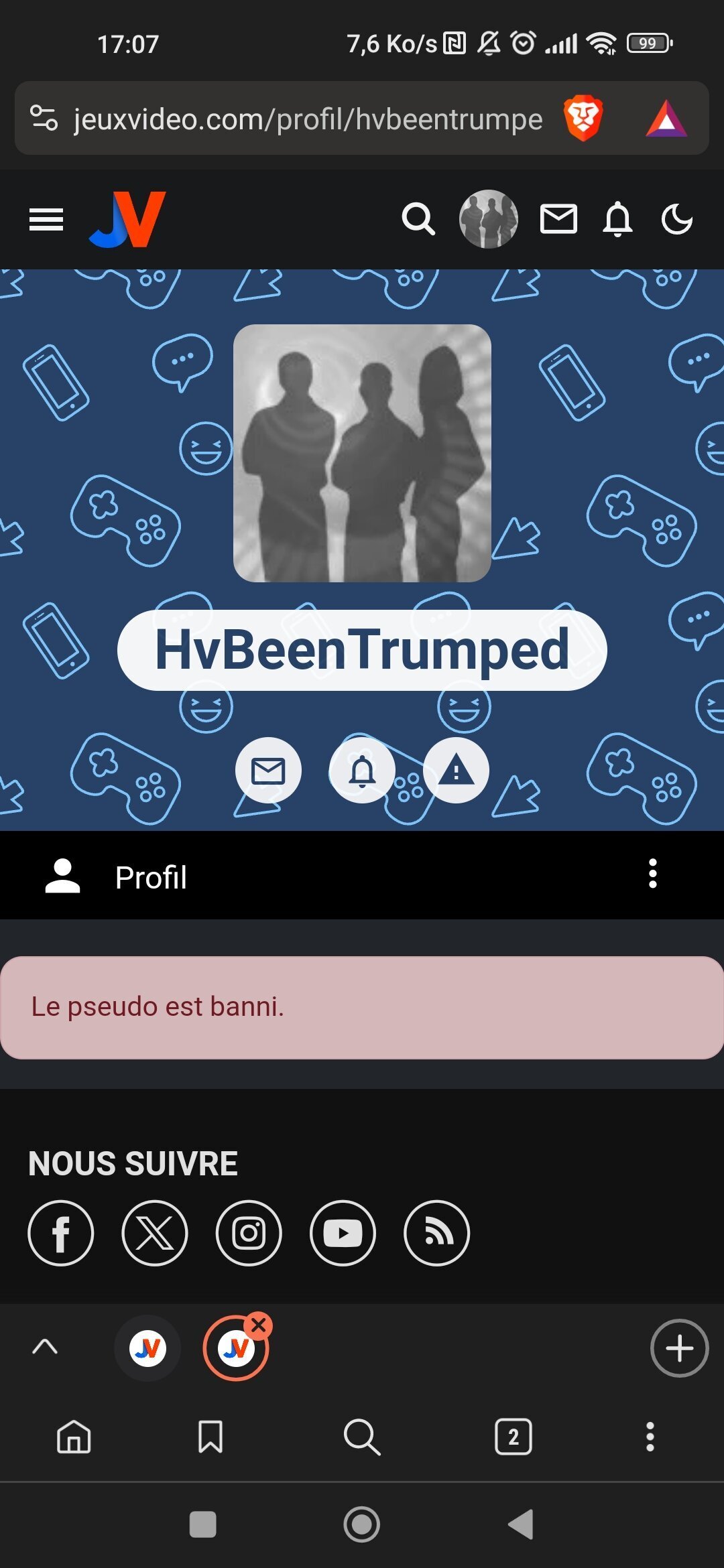Add a new browser tab
The height and width of the screenshot is (1568, 724).
[x=679, y=1348]
